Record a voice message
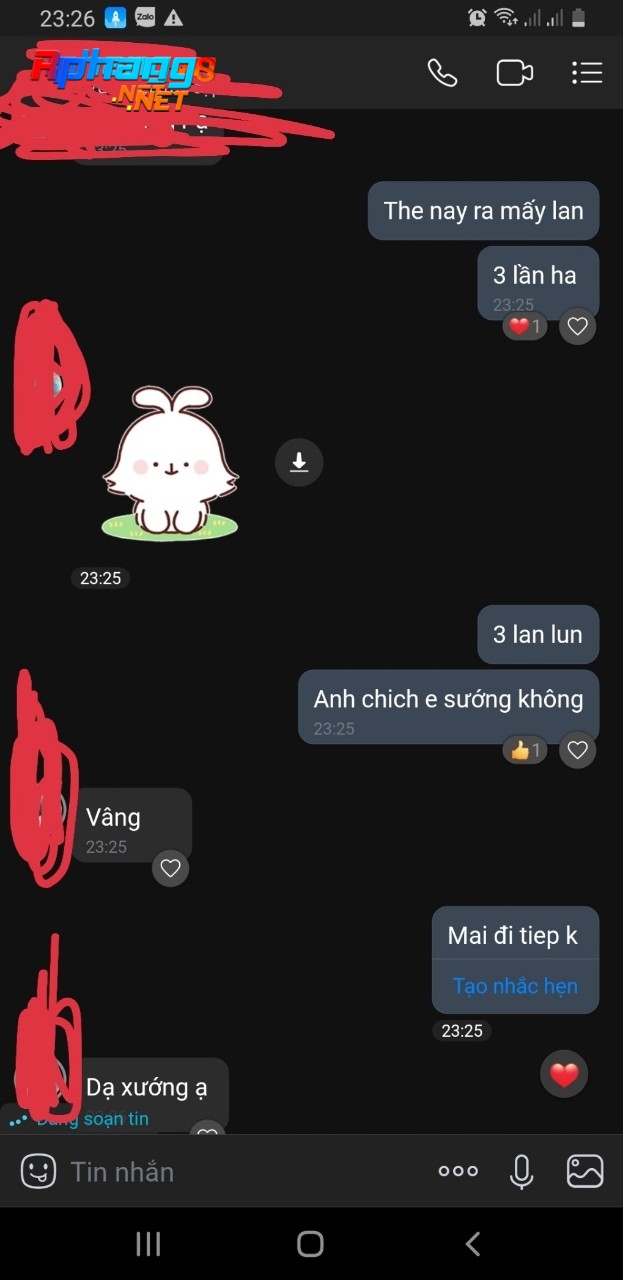 [x=521, y=1171]
